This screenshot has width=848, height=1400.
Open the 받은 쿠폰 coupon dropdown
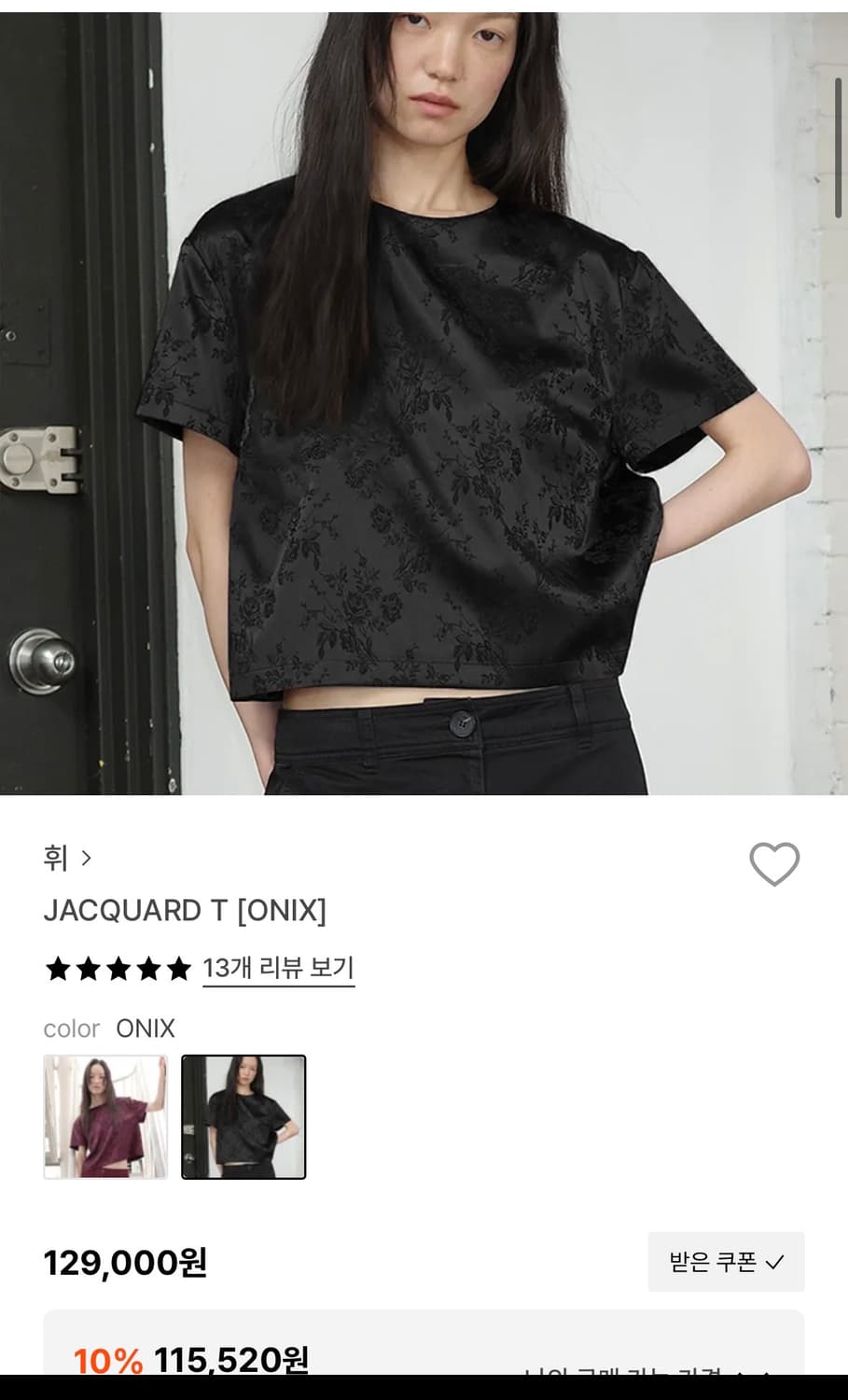click(x=724, y=1260)
